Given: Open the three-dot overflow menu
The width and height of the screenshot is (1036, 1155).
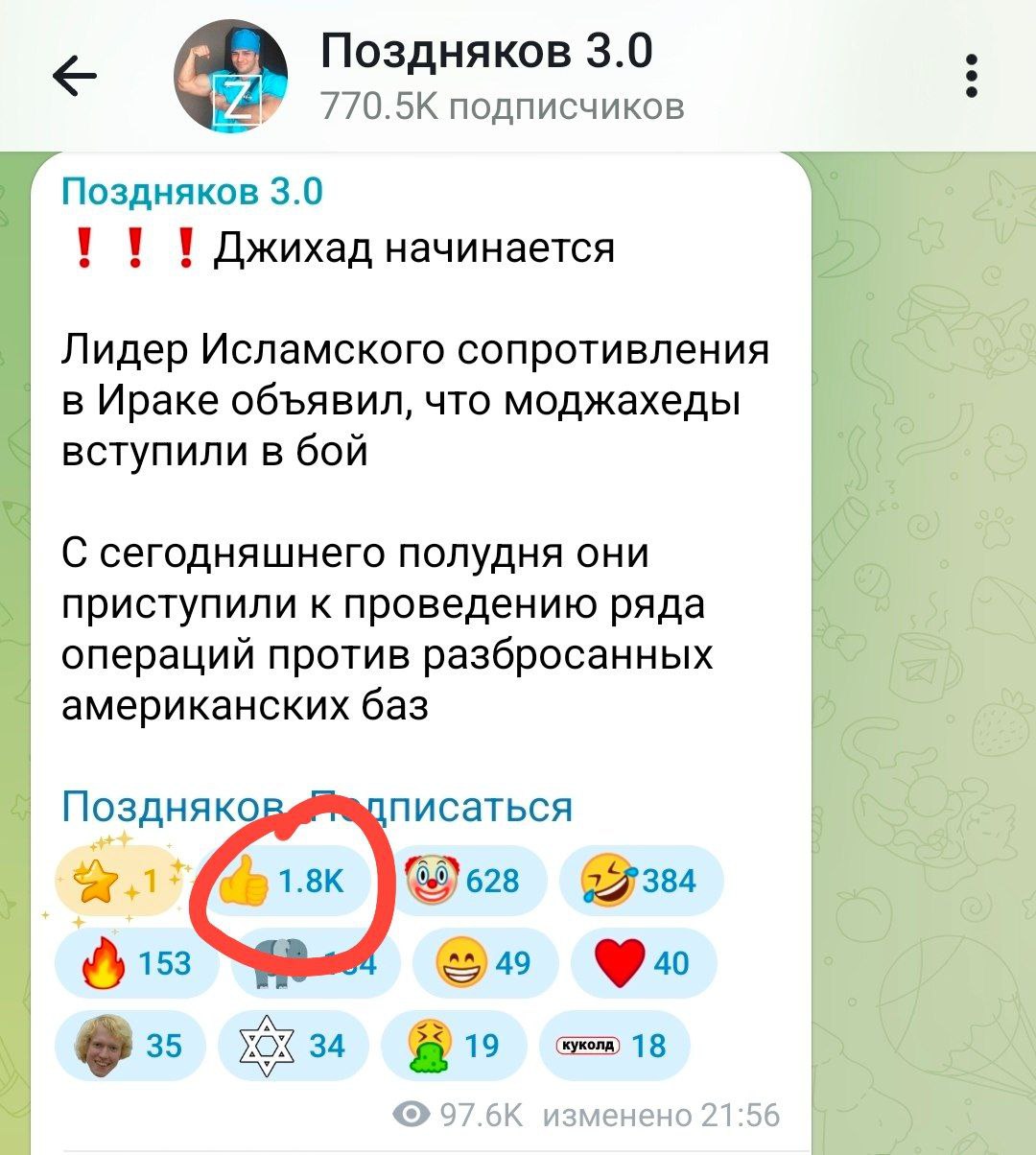Looking at the screenshot, I should 972,77.
